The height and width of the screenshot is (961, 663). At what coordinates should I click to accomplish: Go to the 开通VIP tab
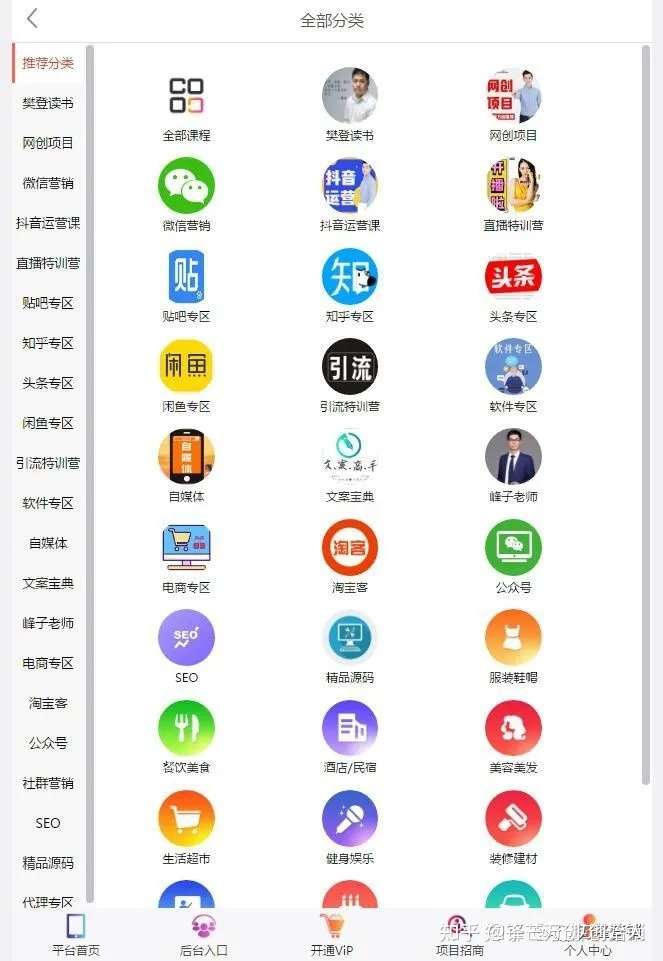331,935
